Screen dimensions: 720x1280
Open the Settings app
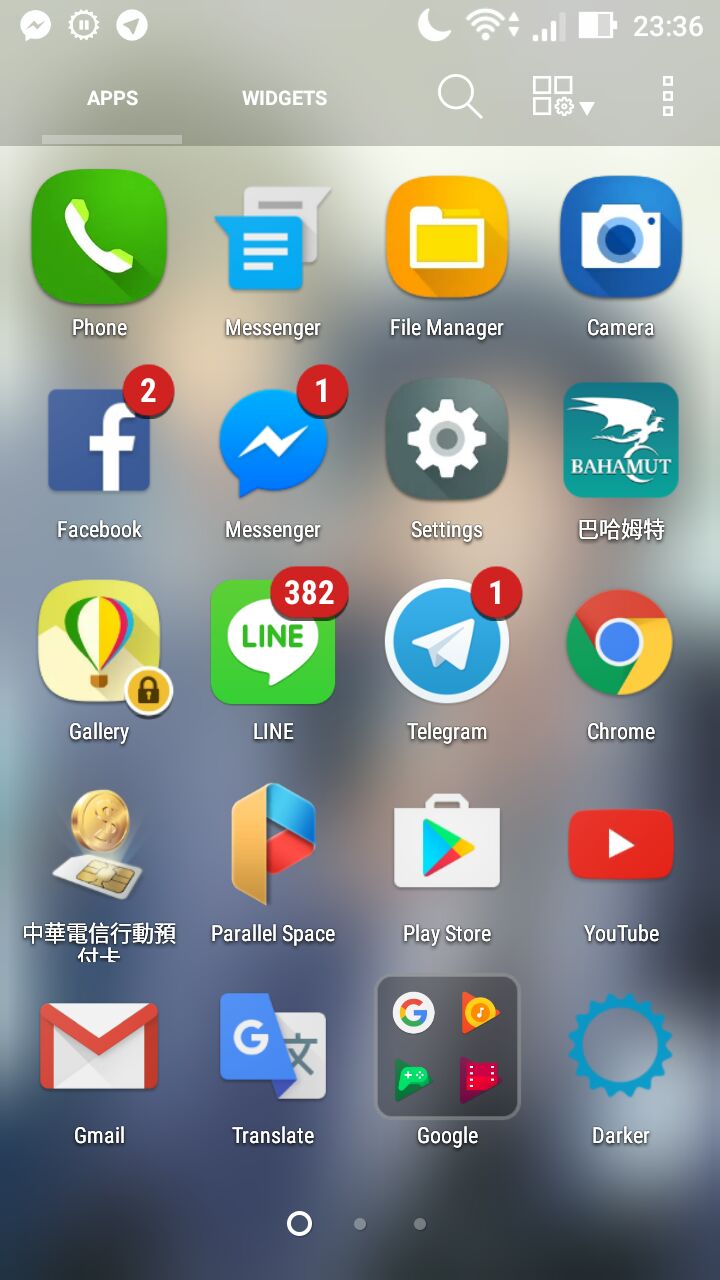point(447,440)
